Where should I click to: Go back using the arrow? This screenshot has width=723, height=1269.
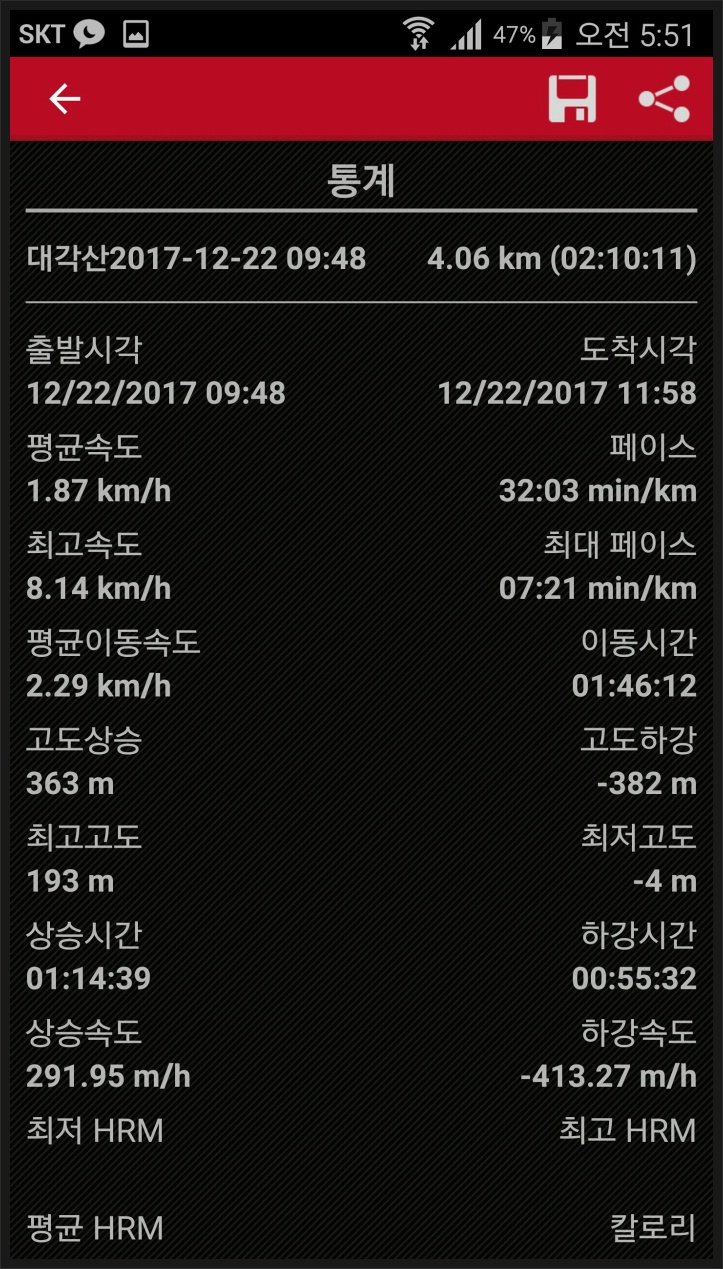click(65, 99)
